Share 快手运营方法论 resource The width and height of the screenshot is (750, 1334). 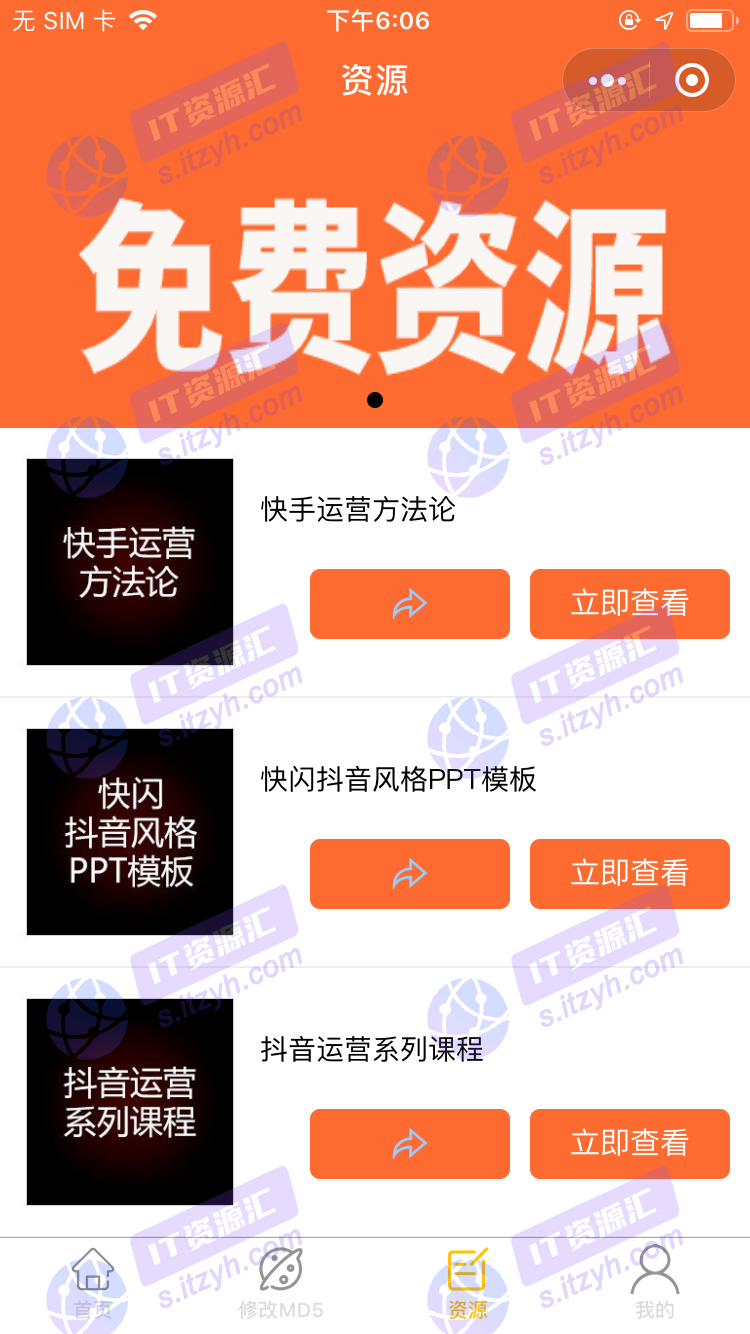(410, 604)
